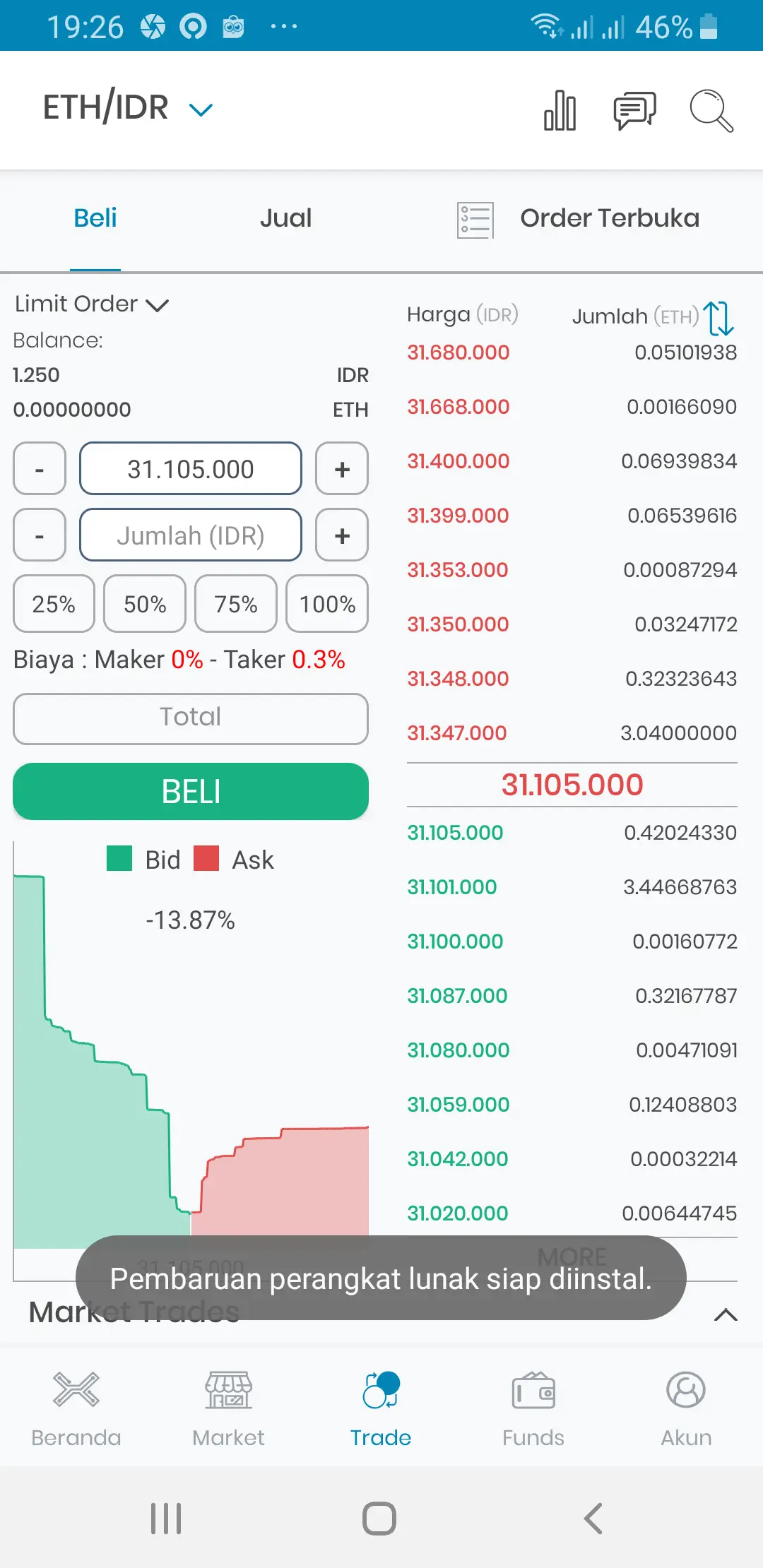The width and height of the screenshot is (763, 1568).
Task: Switch to the Jual tab
Action: 286,218
